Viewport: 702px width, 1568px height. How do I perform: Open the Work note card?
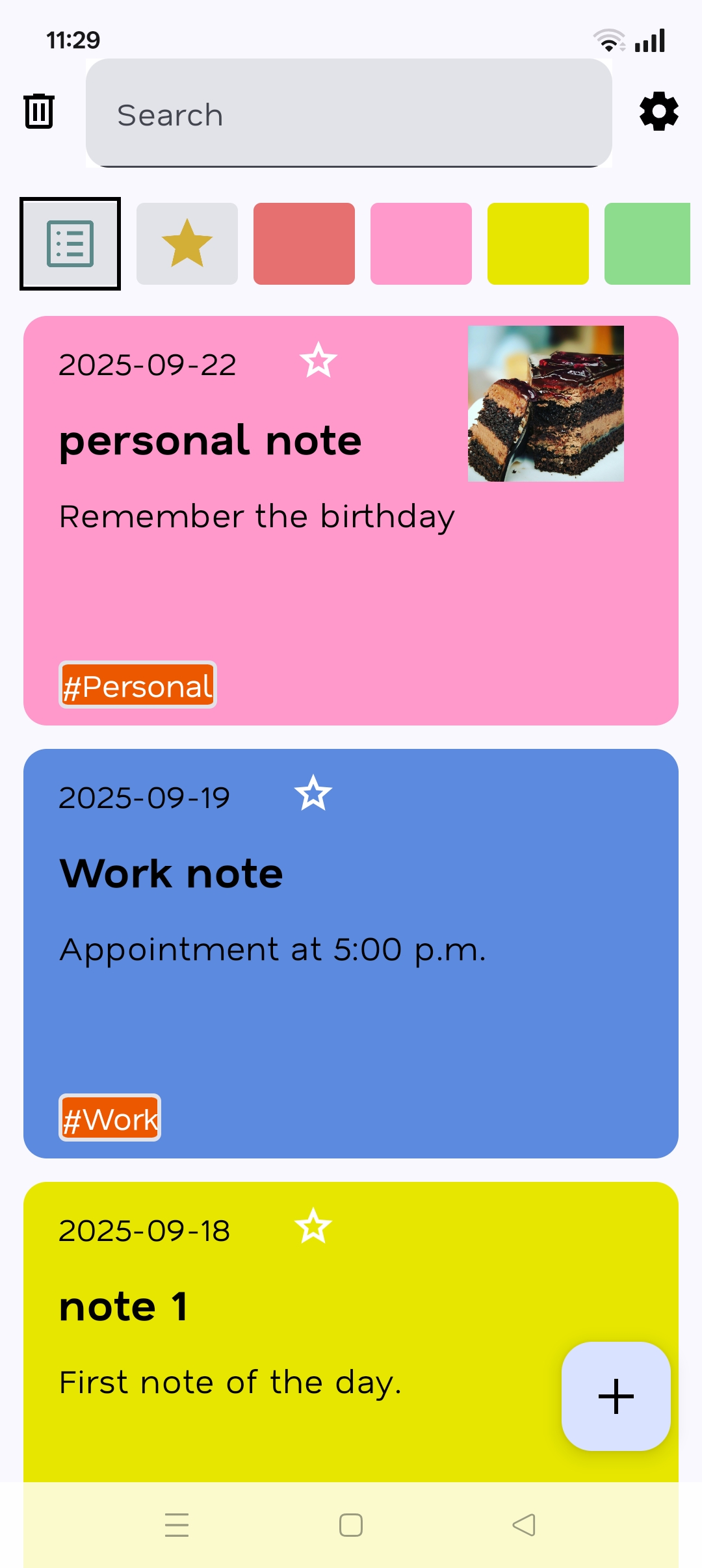pos(351,1014)
